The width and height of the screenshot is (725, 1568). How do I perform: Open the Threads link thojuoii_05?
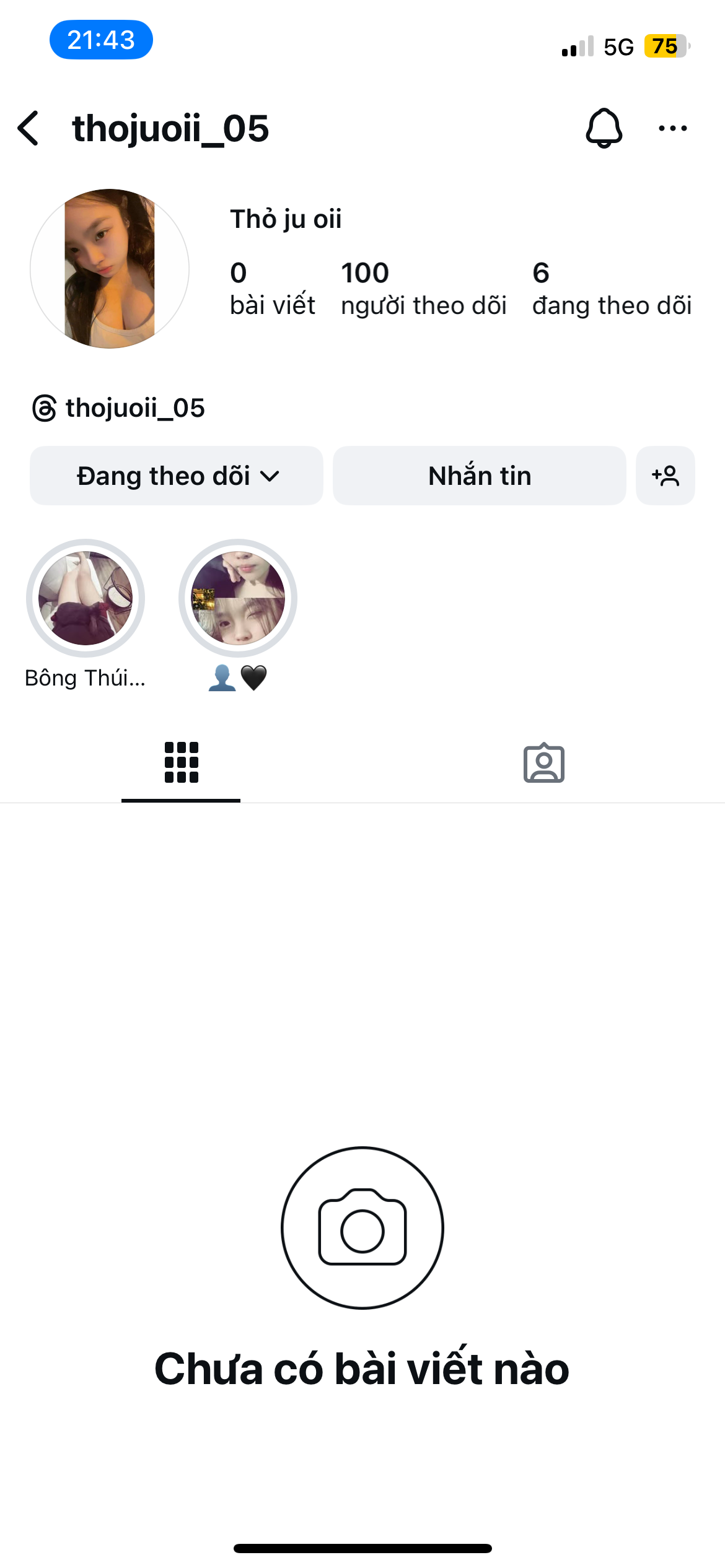click(x=119, y=408)
